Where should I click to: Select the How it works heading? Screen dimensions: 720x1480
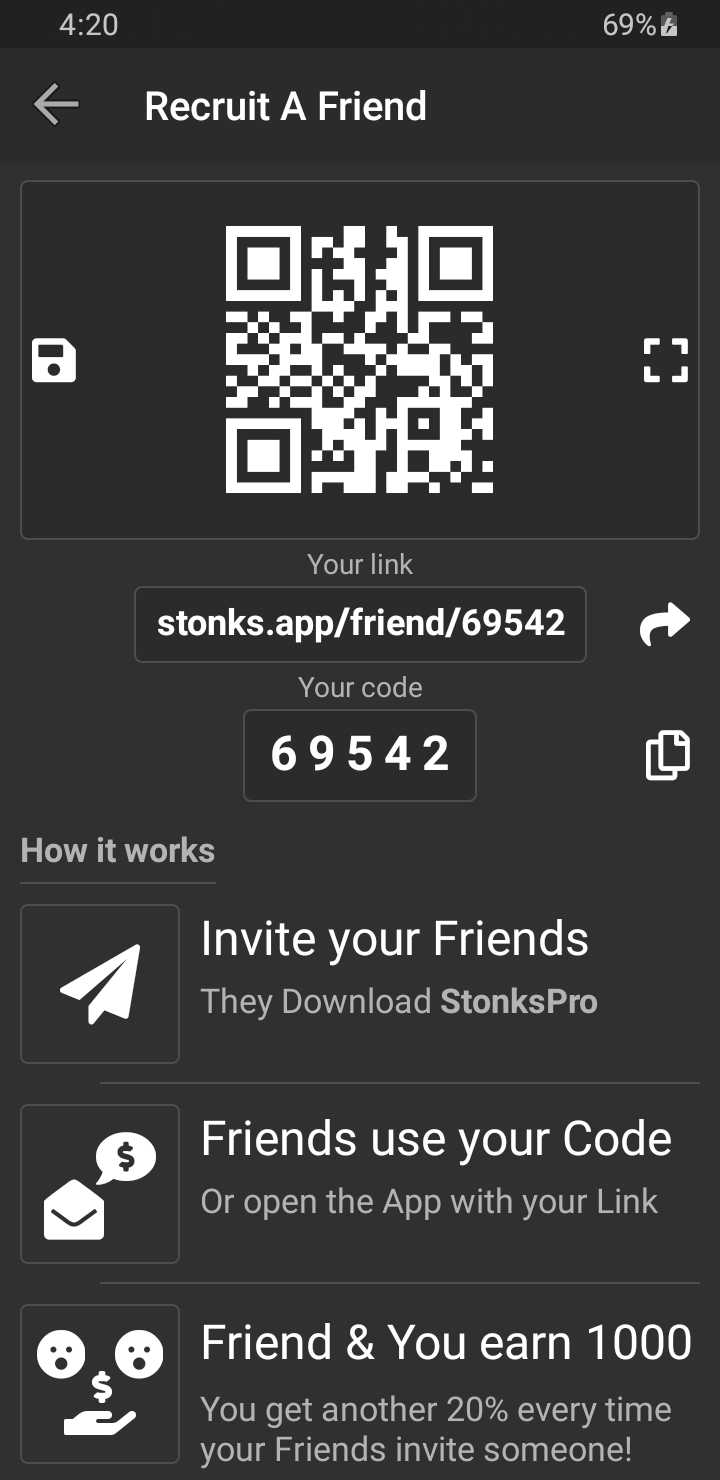(x=117, y=850)
